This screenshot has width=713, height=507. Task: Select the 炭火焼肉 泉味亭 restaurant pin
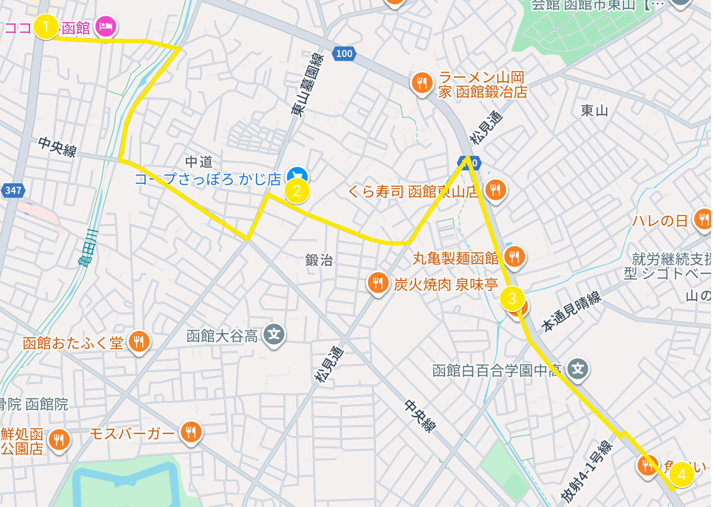[377, 283]
